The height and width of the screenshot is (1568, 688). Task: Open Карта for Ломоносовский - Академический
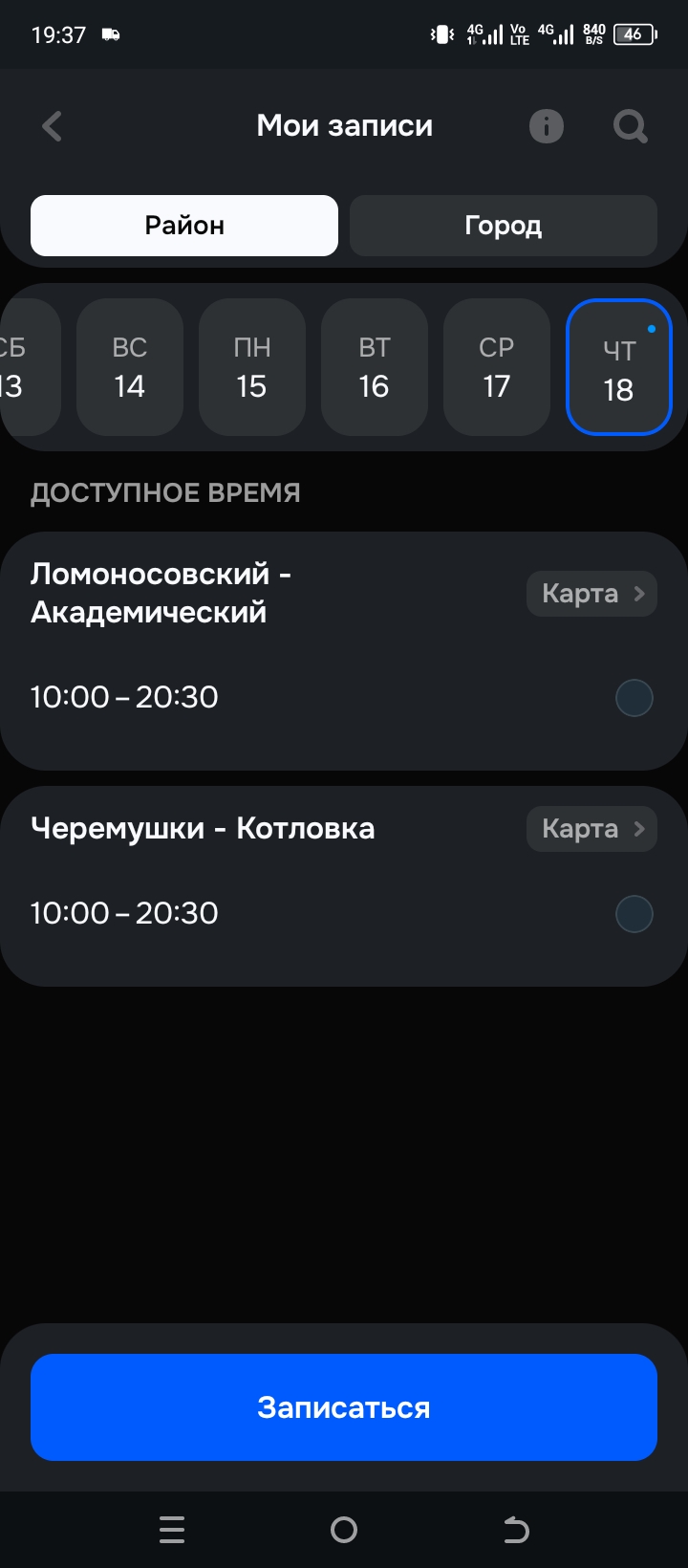591,594
